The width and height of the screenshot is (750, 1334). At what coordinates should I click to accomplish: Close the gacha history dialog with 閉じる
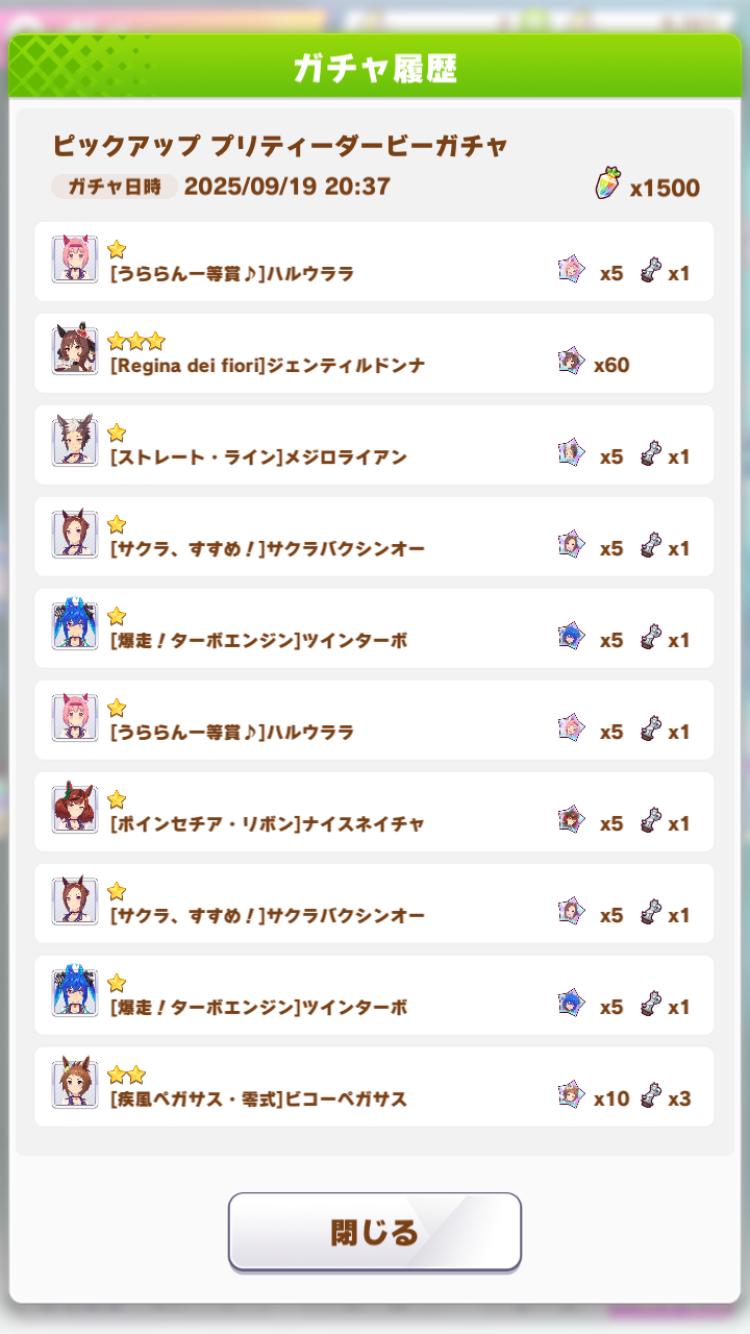click(x=374, y=1231)
